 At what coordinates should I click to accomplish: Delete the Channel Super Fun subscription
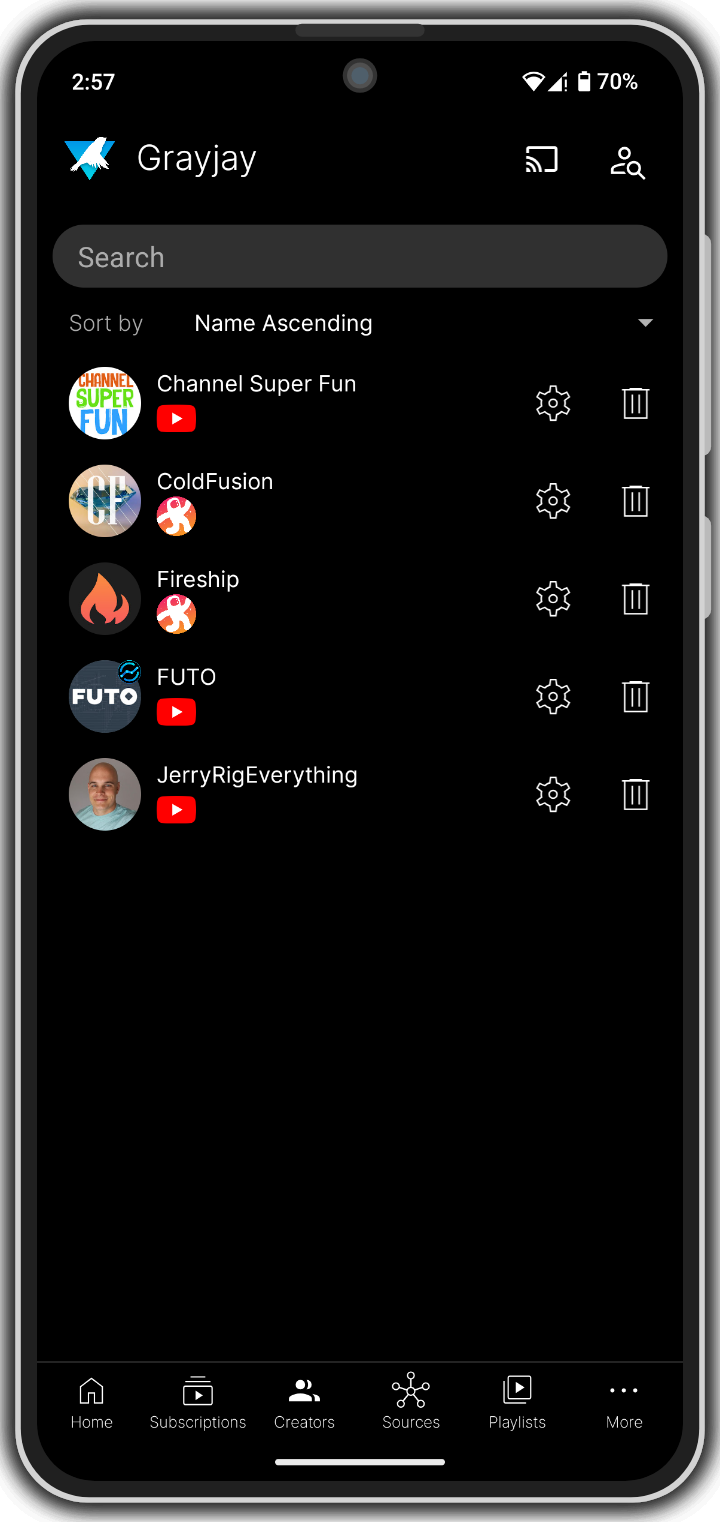636,403
